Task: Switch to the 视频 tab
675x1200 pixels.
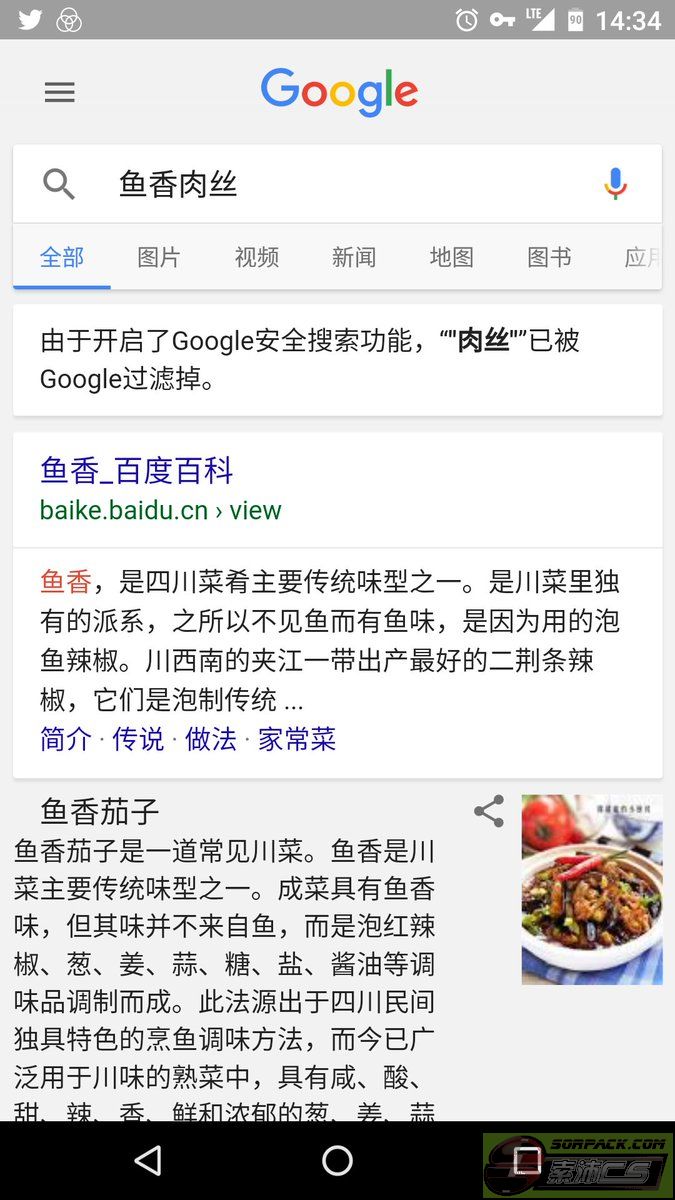Action: (257, 258)
